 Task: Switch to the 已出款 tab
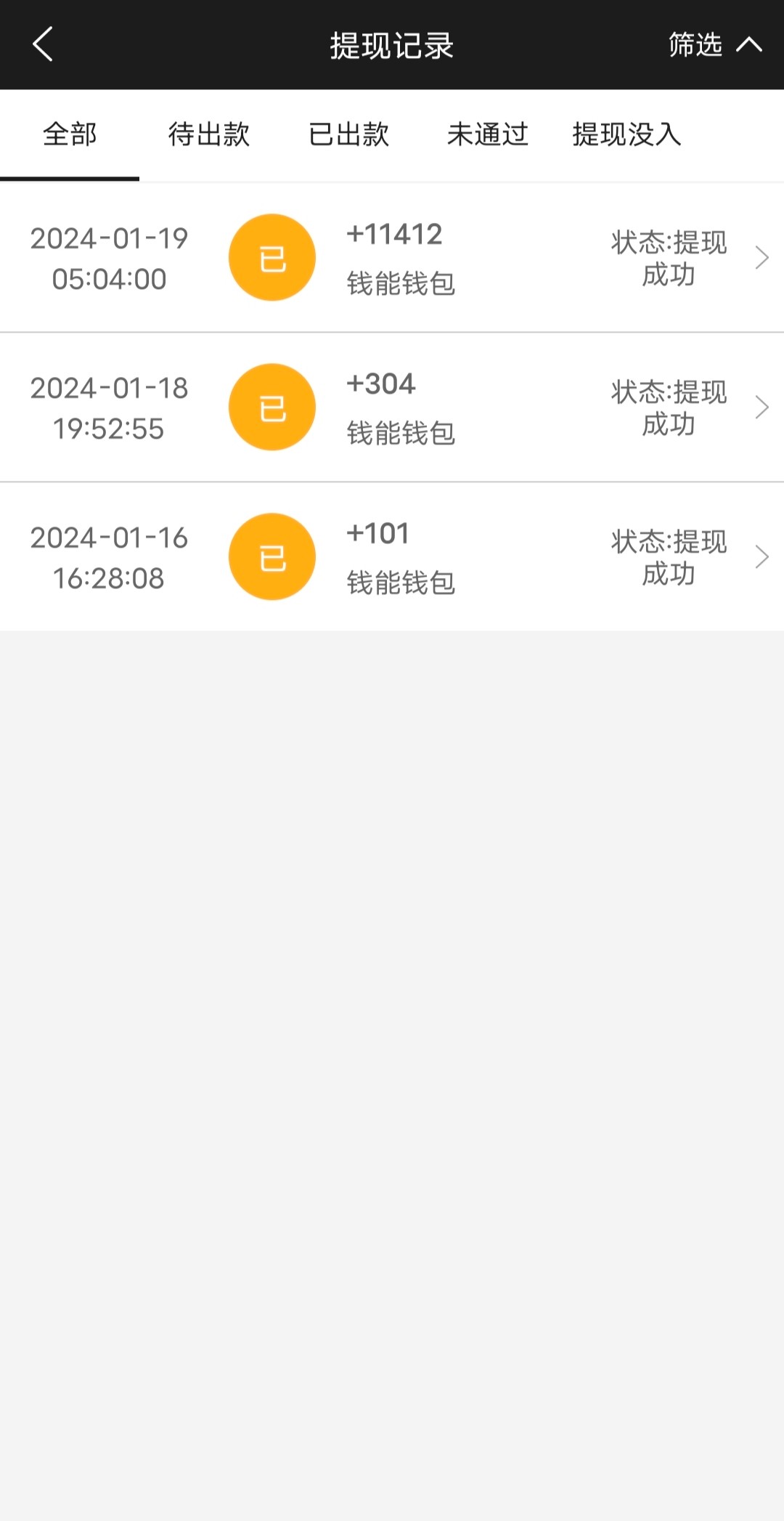click(348, 135)
